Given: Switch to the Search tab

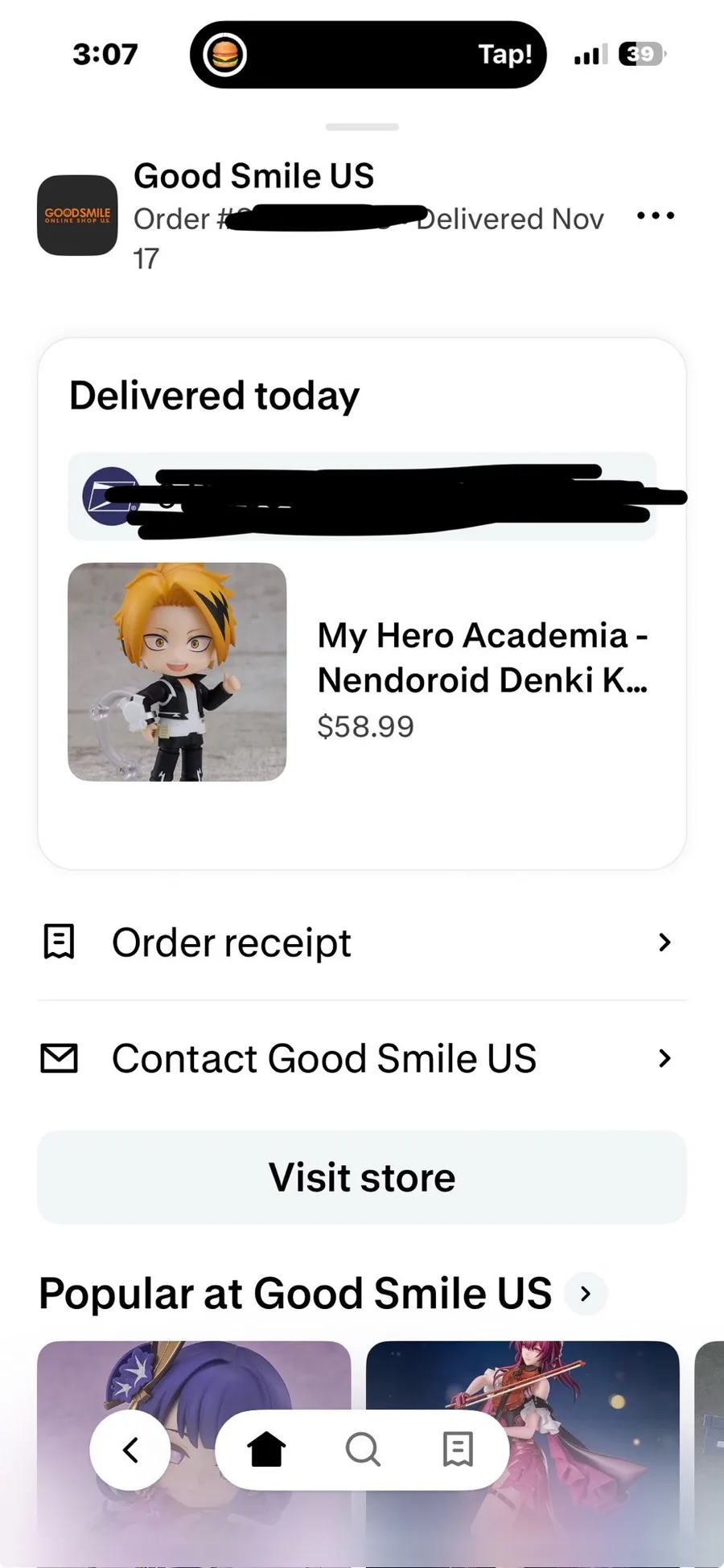Looking at the screenshot, I should (x=362, y=1449).
